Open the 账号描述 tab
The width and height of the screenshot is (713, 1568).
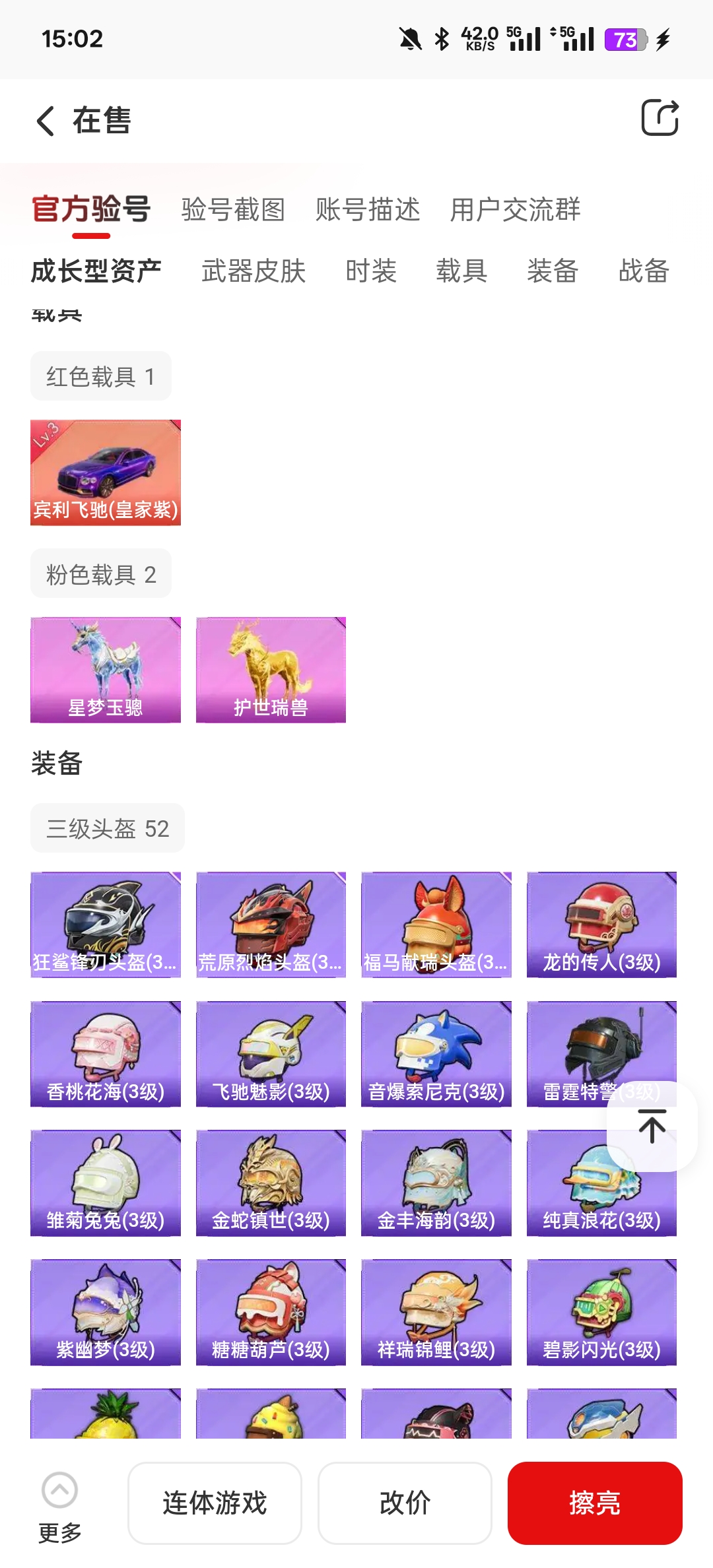[x=368, y=209]
